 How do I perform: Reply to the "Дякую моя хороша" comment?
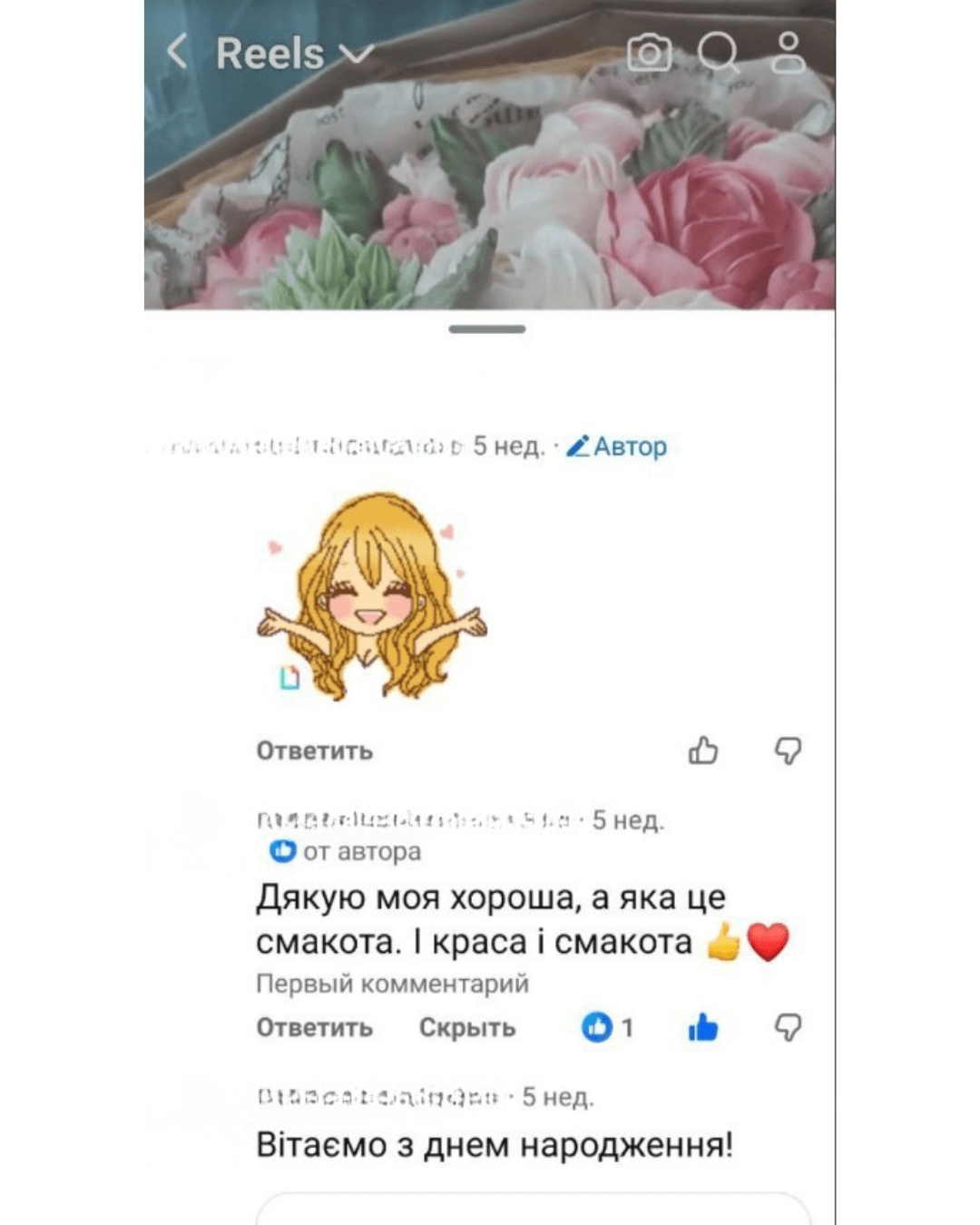tap(314, 1028)
